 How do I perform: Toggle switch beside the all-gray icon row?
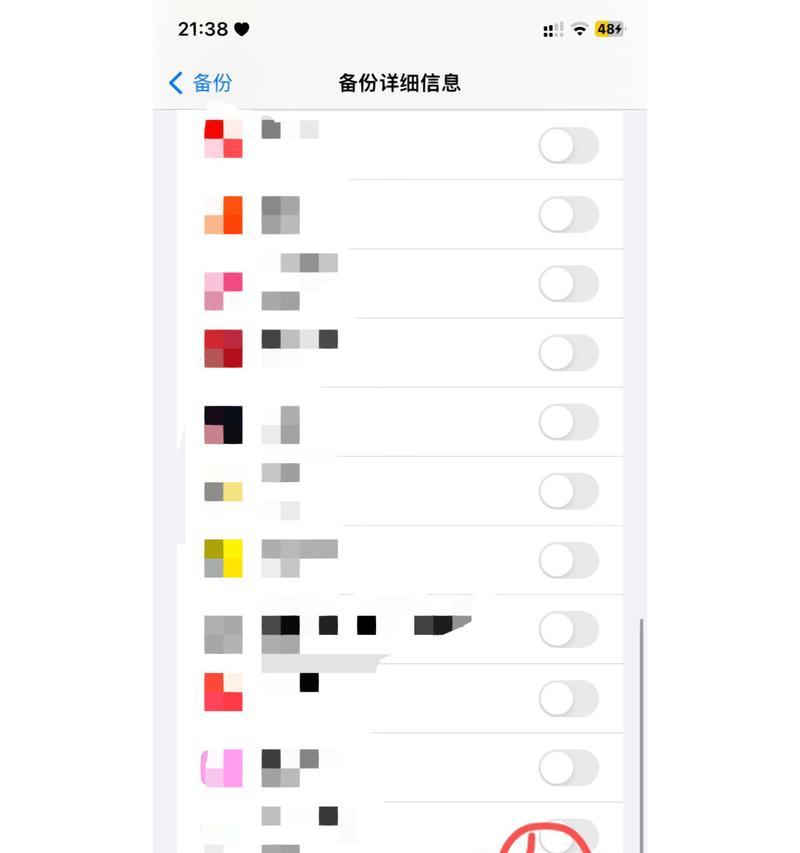[x=568, y=629]
